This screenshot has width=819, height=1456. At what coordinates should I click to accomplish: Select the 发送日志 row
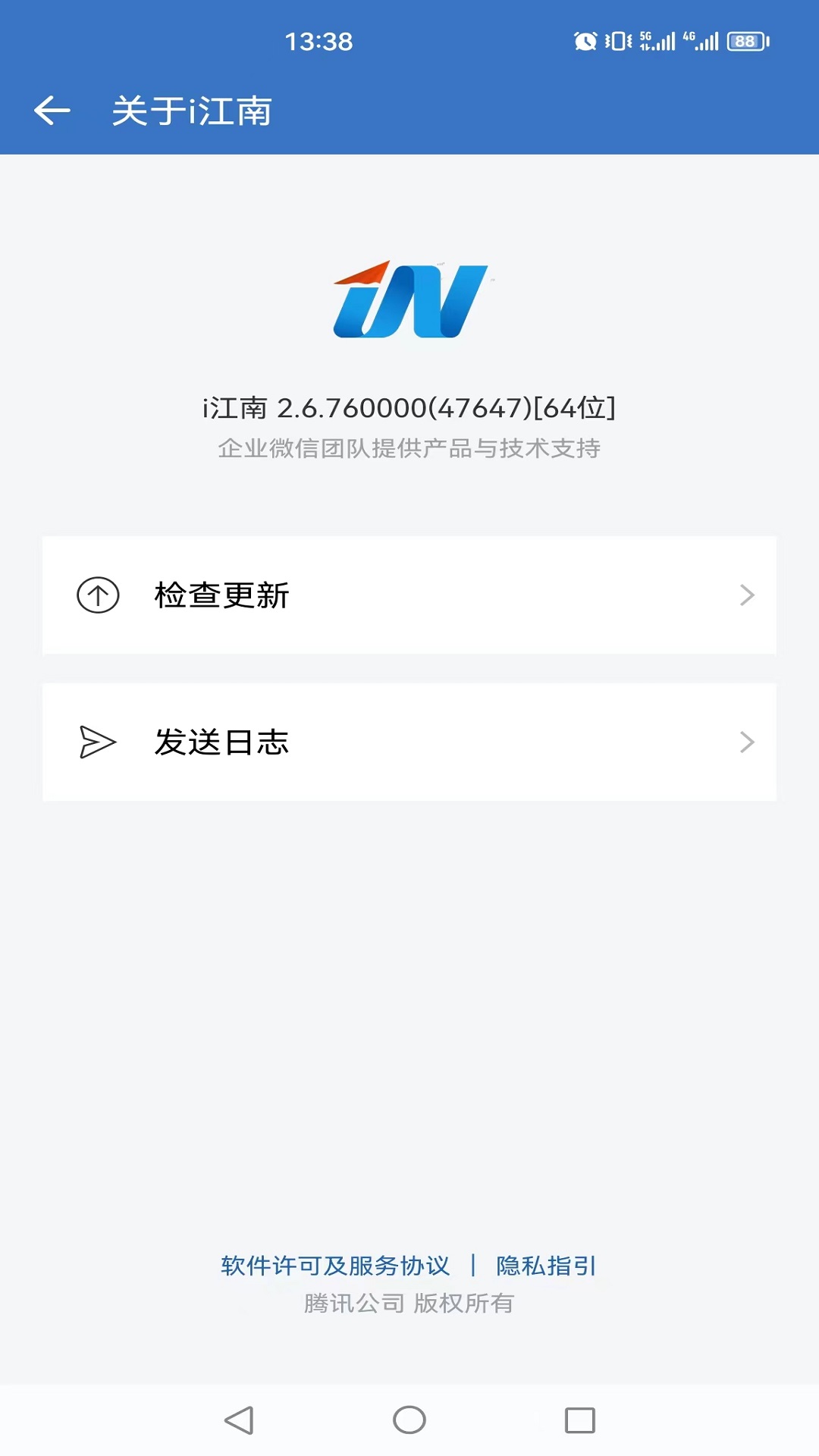(x=221, y=742)
